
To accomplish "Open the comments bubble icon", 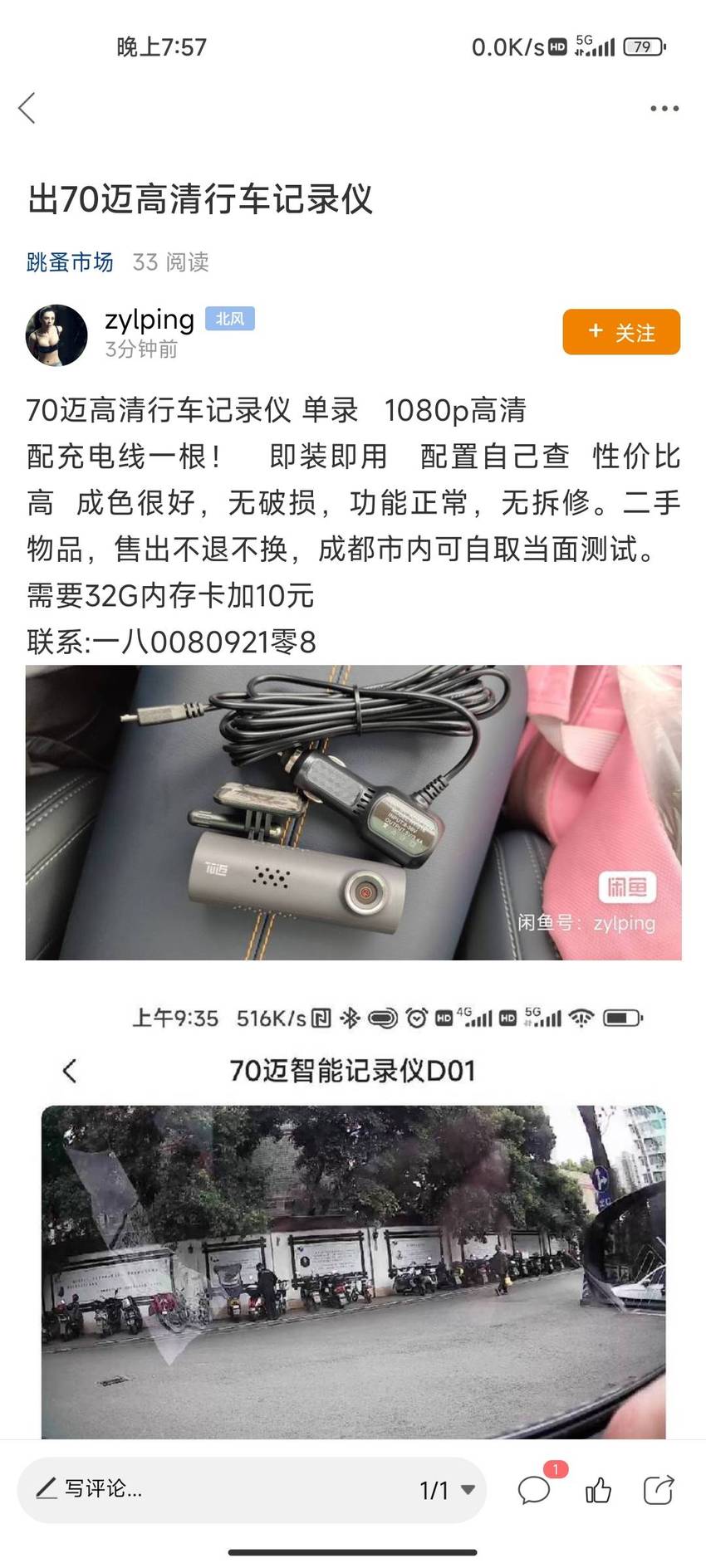I will click(x=535, y=1489).
